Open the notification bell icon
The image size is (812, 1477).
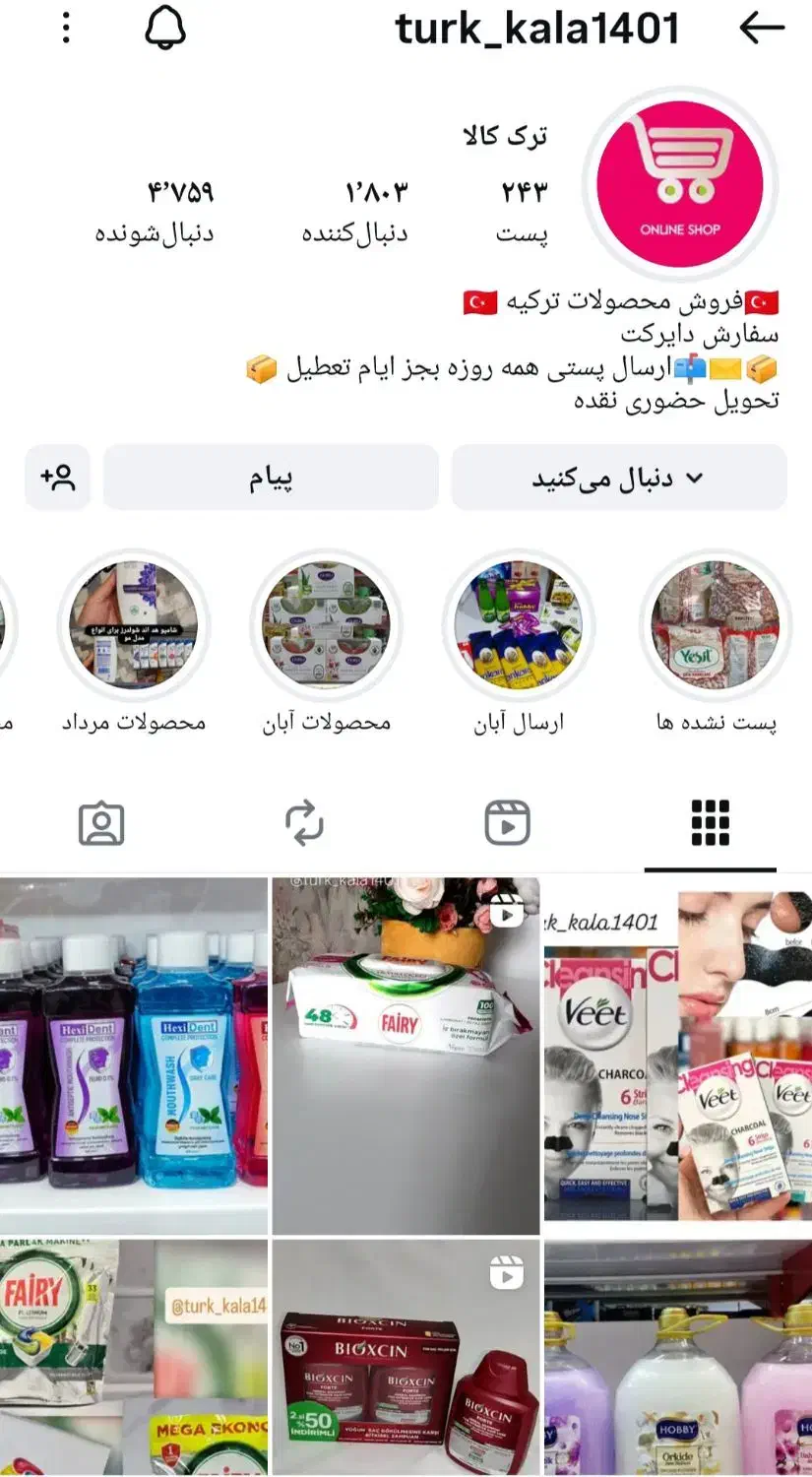[163, 28]
